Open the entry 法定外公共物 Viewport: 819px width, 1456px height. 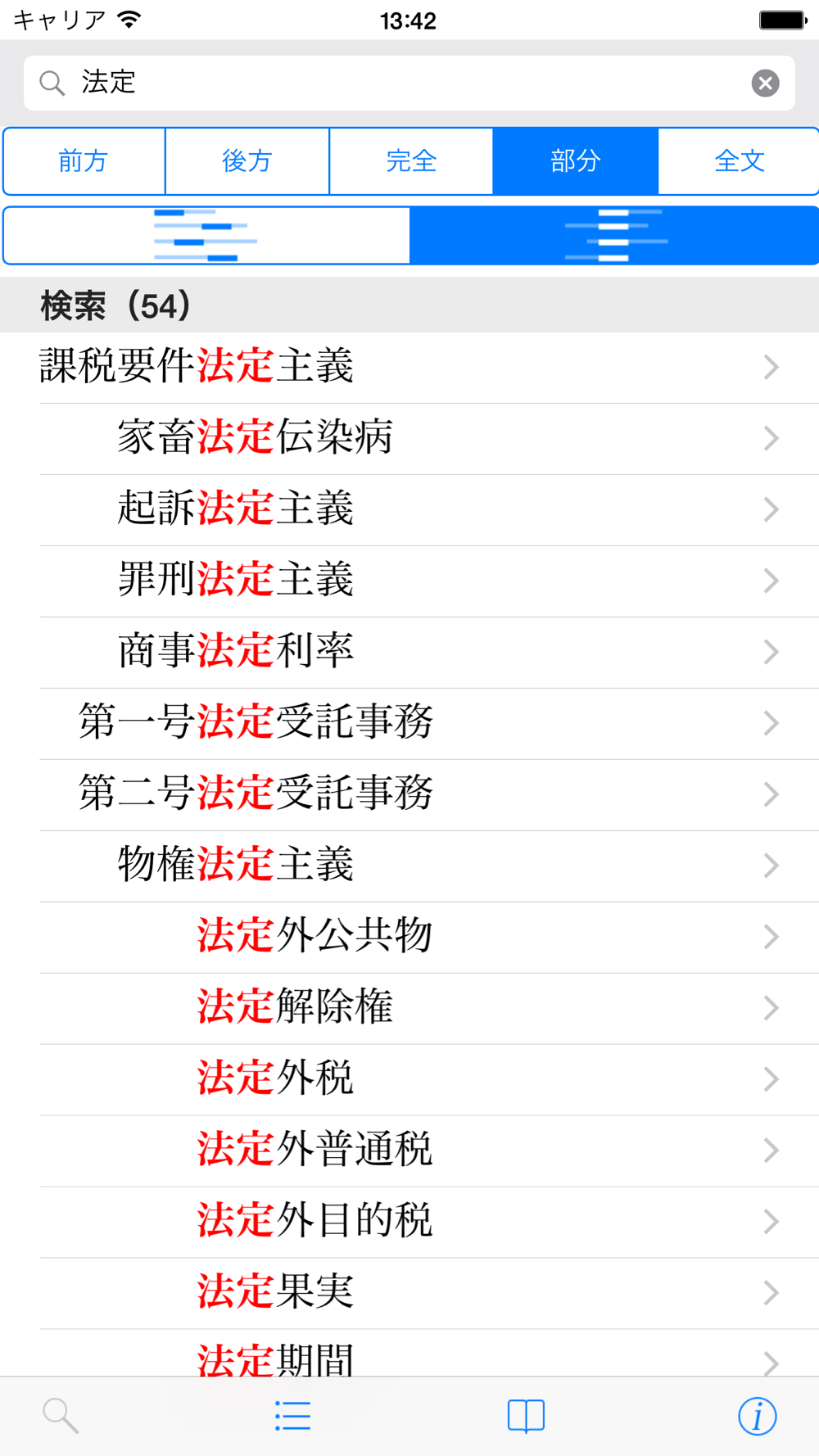409,937
